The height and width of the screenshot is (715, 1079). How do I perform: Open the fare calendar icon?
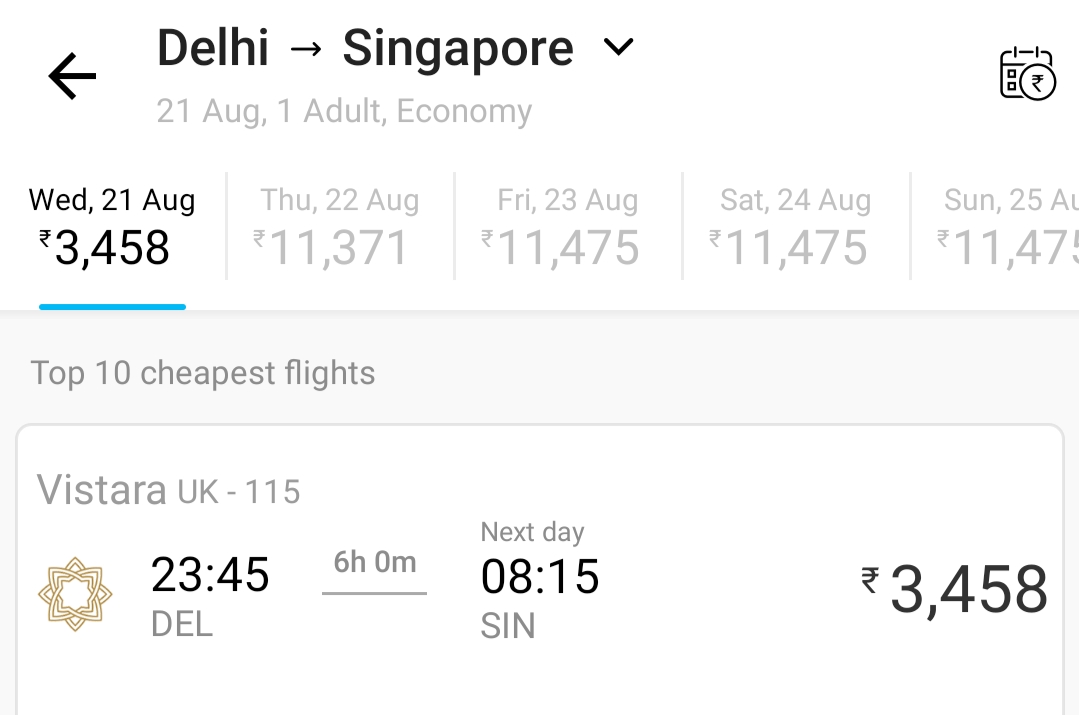tap(1027, 73)
